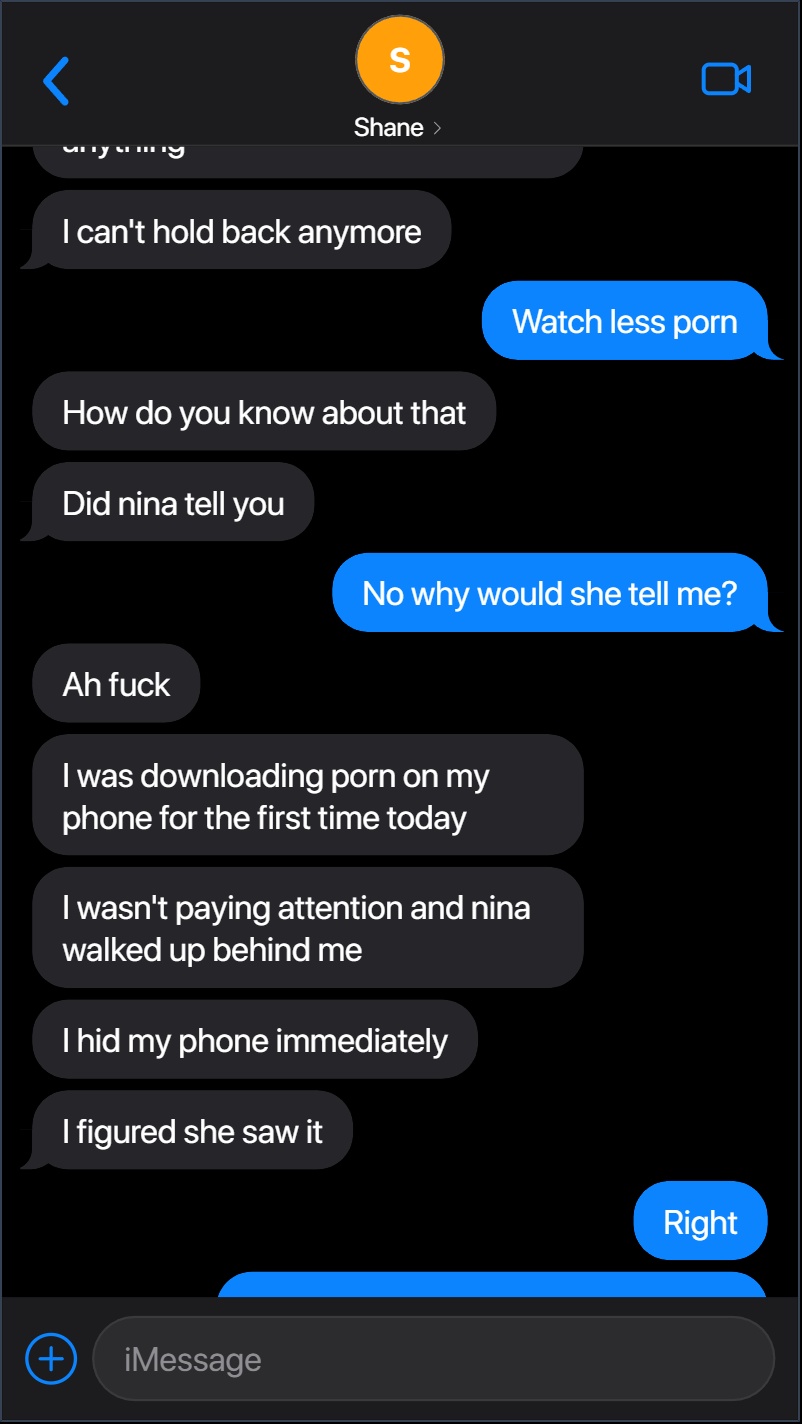Focus the iMessage text field
Image resolution: width=802 pixels, height=1424 pixels.
pyautogui.click(x=433, y=1359)
